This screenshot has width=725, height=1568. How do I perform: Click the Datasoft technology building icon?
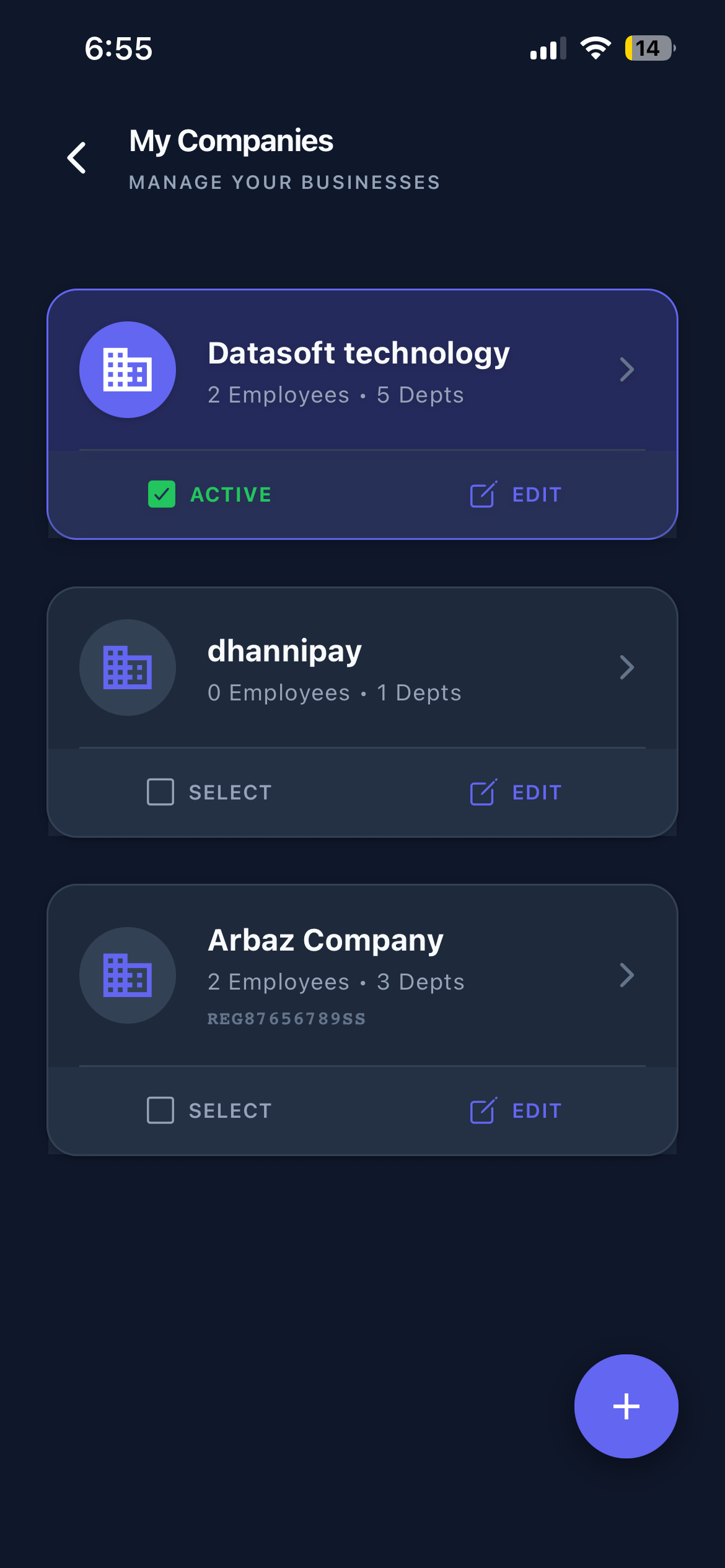pos(127,368)
